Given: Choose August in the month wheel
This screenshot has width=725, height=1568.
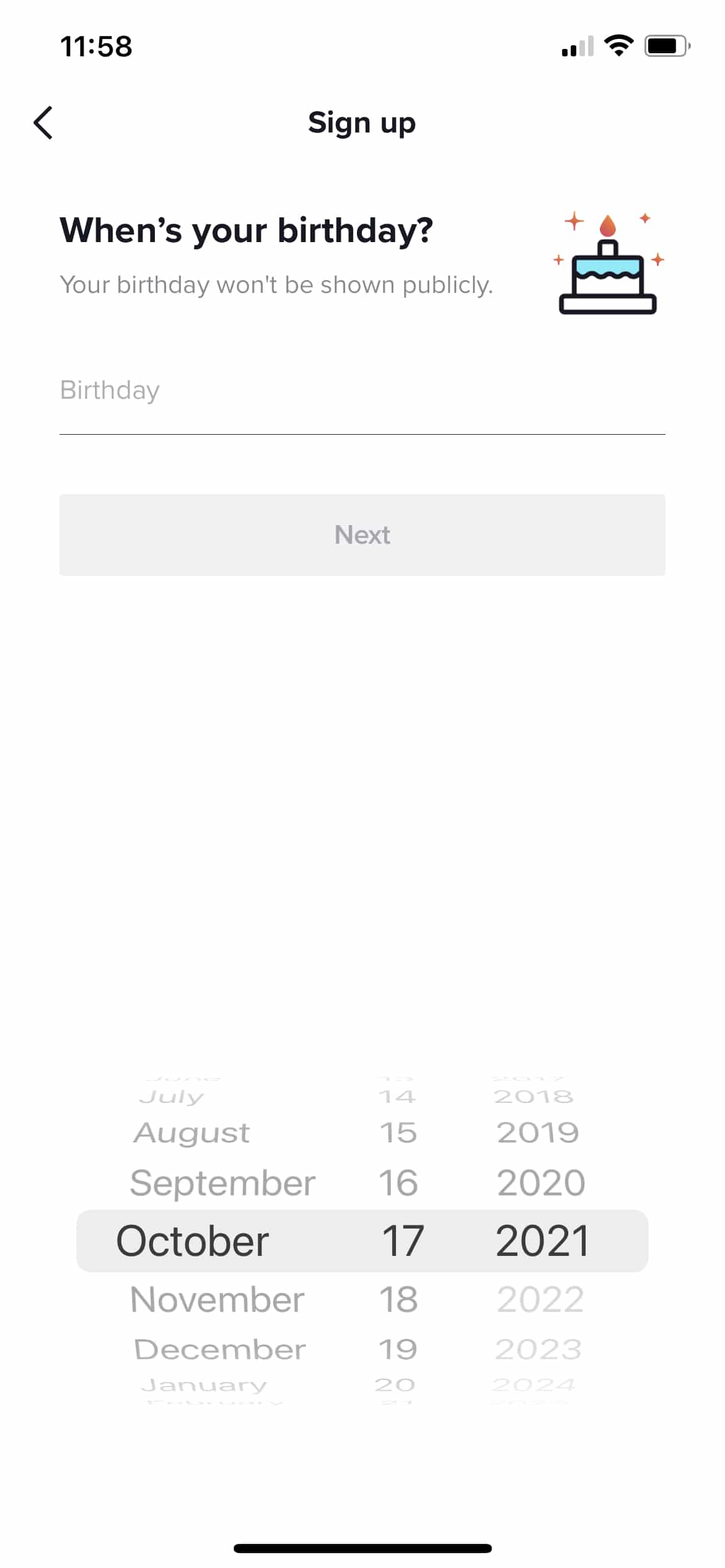Looking at the screenshot, I should (x=191, y=1133).
